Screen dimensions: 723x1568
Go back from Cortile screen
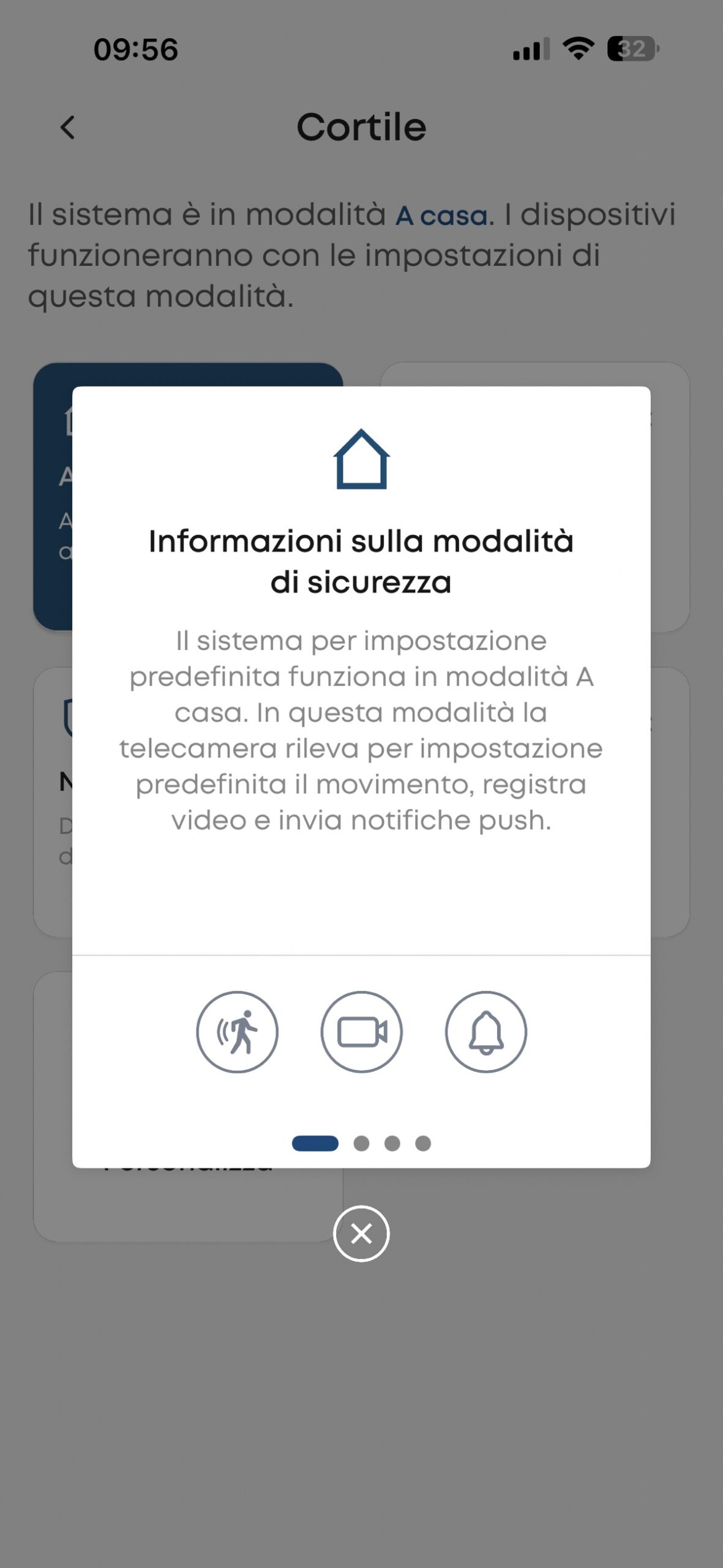coord(67,127)
